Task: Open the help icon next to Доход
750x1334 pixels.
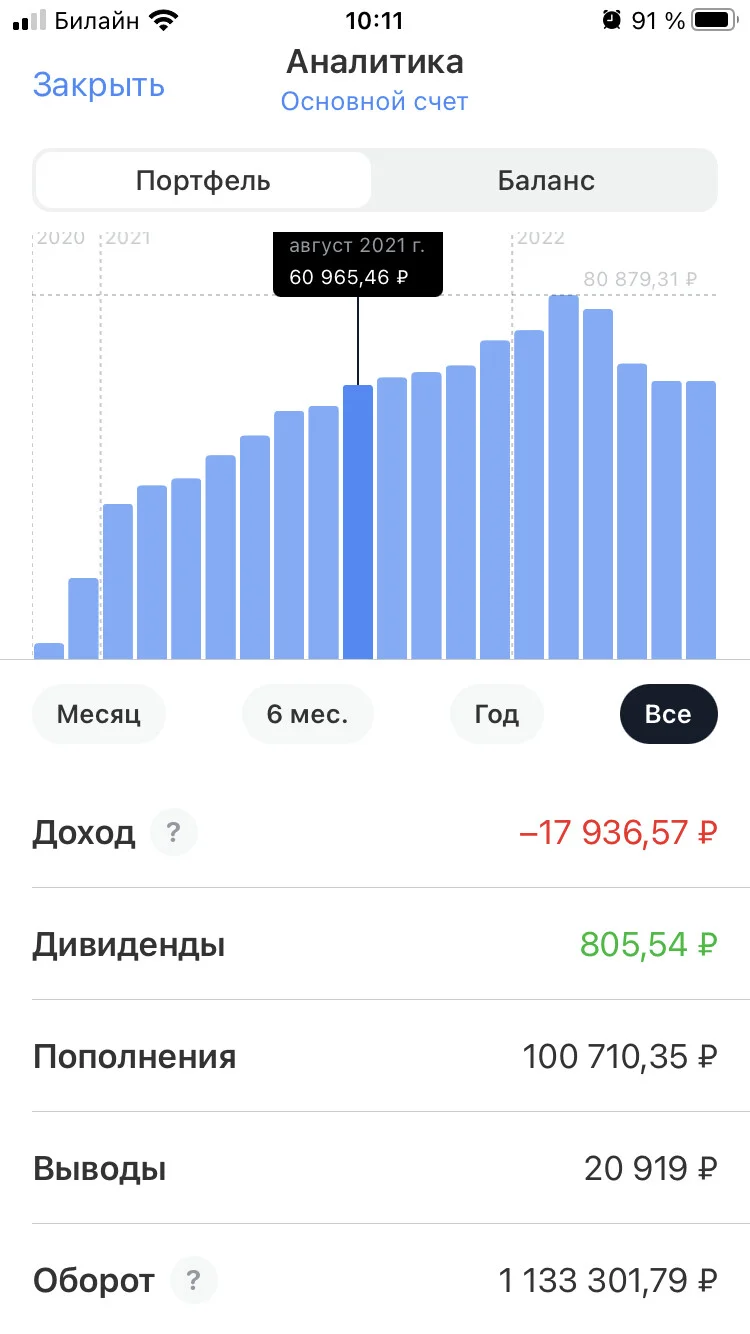Action: [173, 832]
